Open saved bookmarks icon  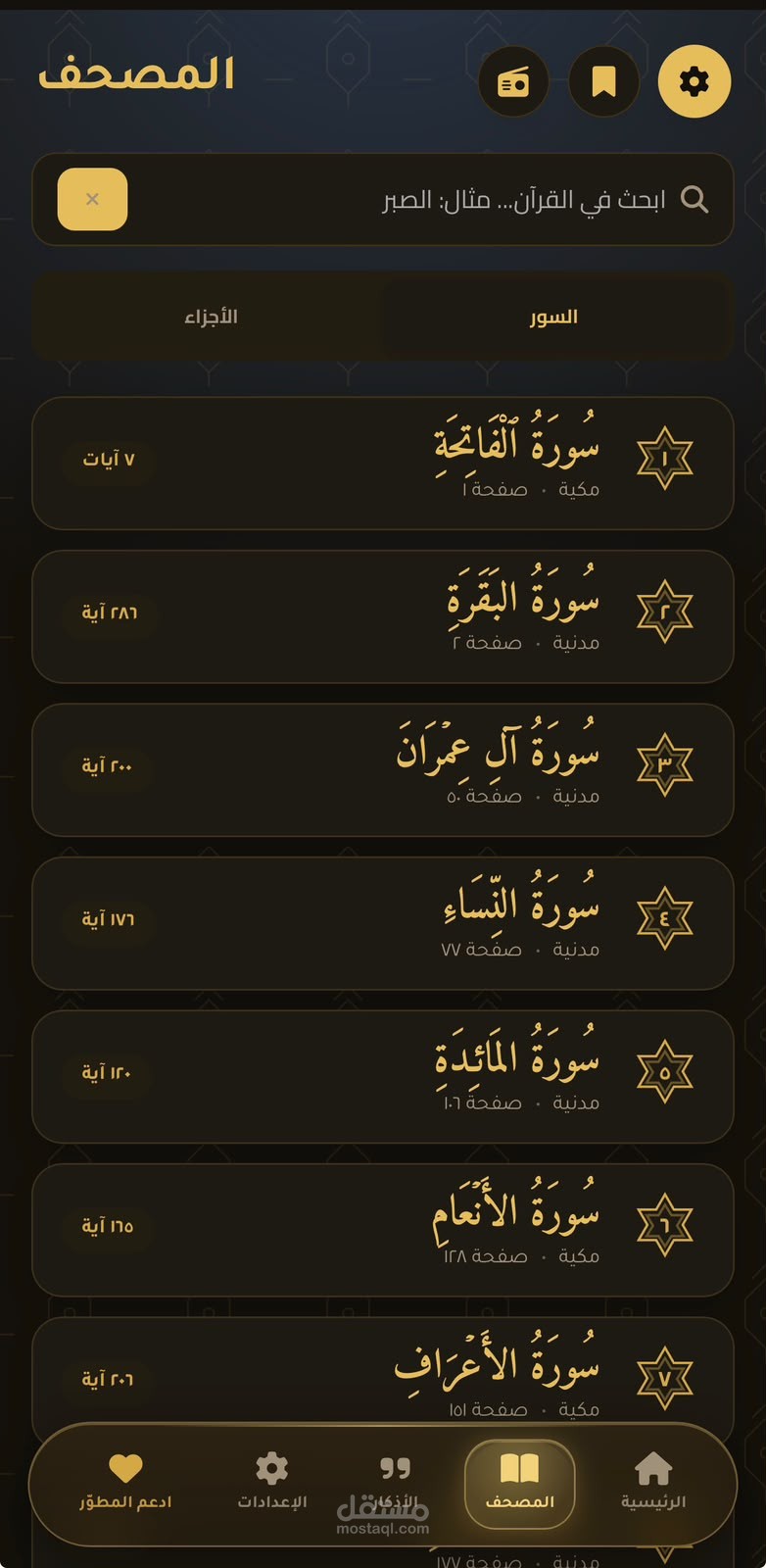point(603,81)
